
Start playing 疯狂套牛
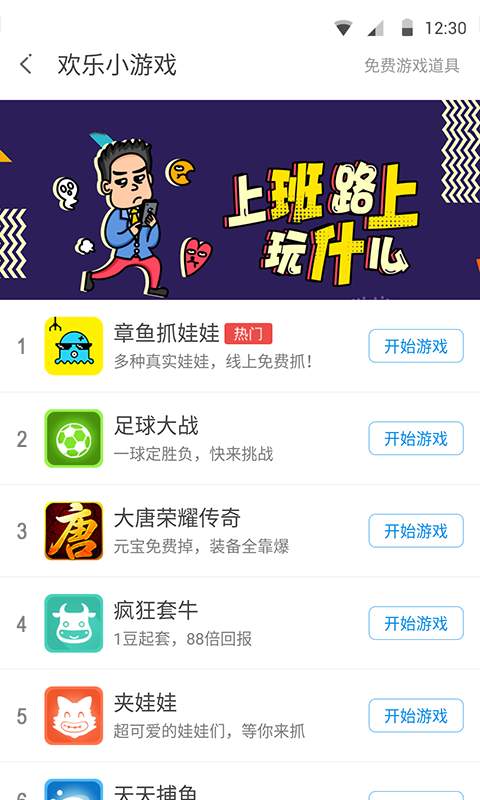tap(416, 623)
